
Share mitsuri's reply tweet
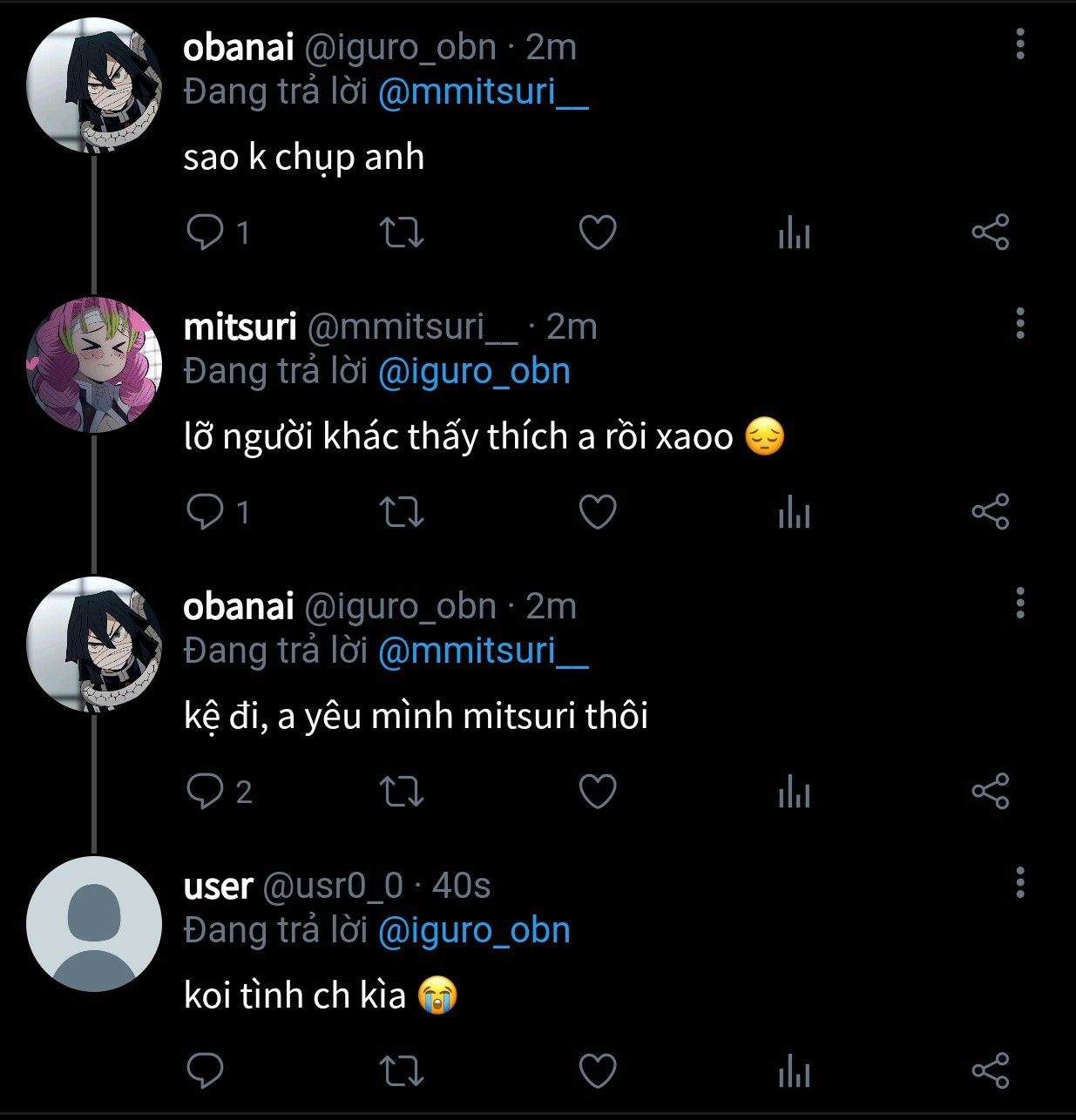tap(990, 512)
